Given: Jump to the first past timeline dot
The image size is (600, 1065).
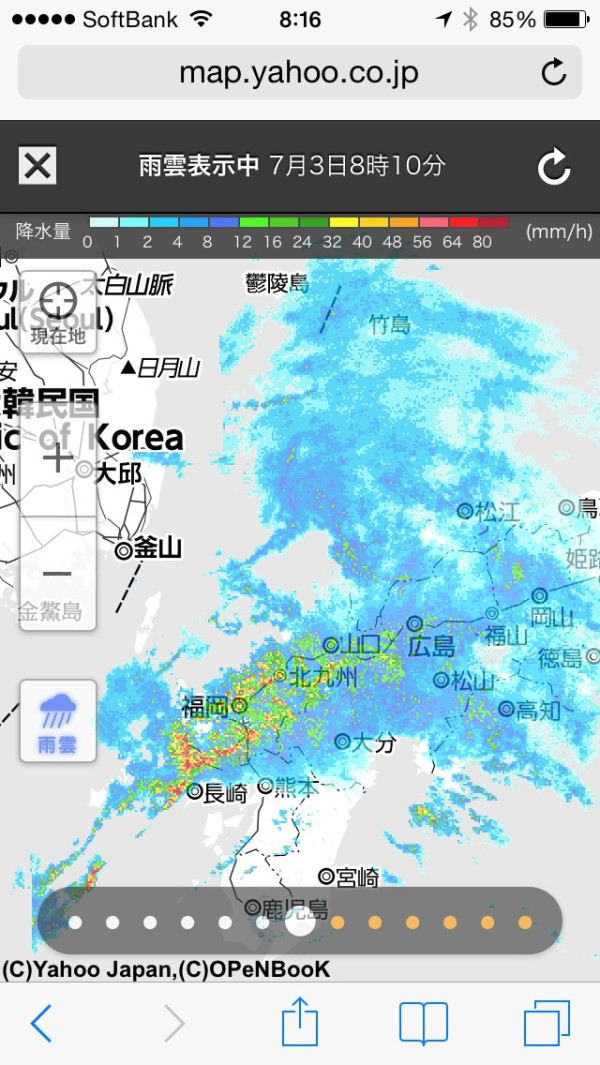Looking at the screenshot, I should pos(75,922).
